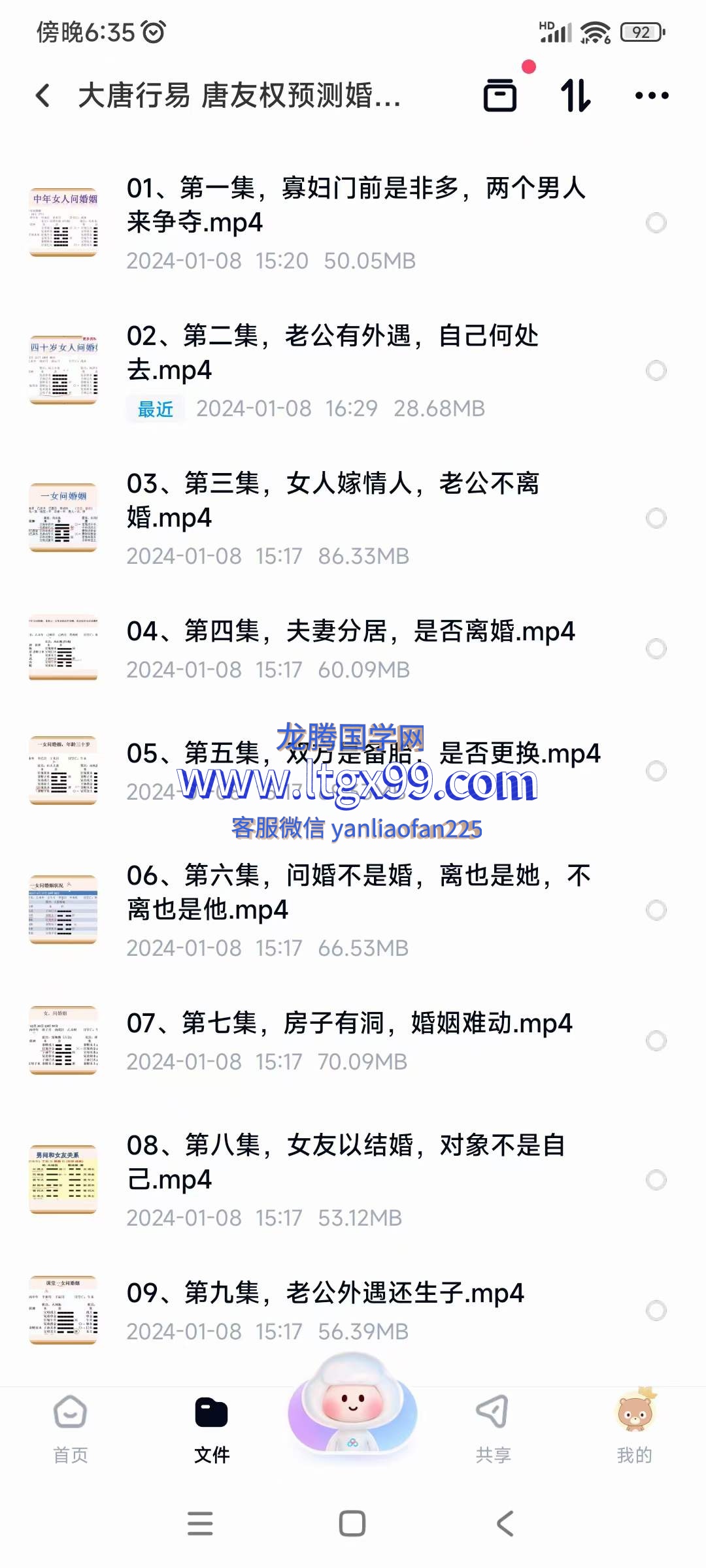
Task: Open the transfer list icon with red dot
Action: click(500, 95)
